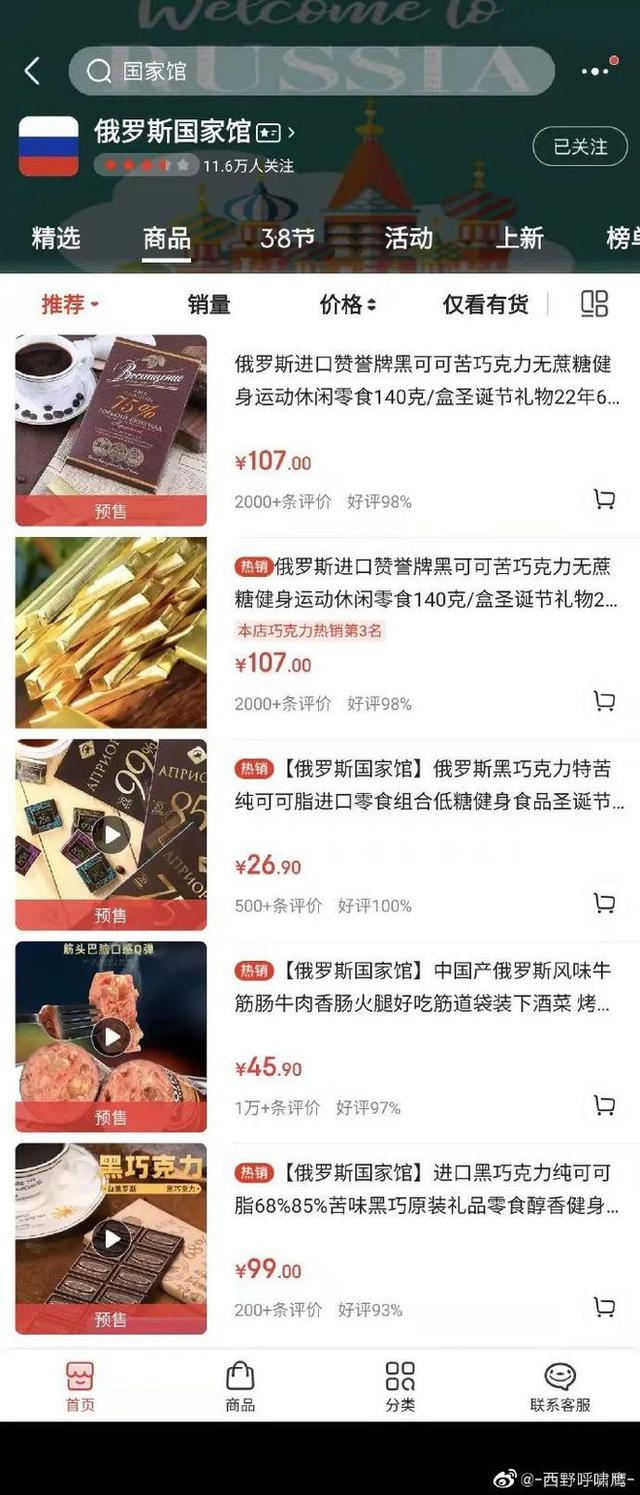
Task: Open the 分类 bottom tab
Action: (400, 1386)
